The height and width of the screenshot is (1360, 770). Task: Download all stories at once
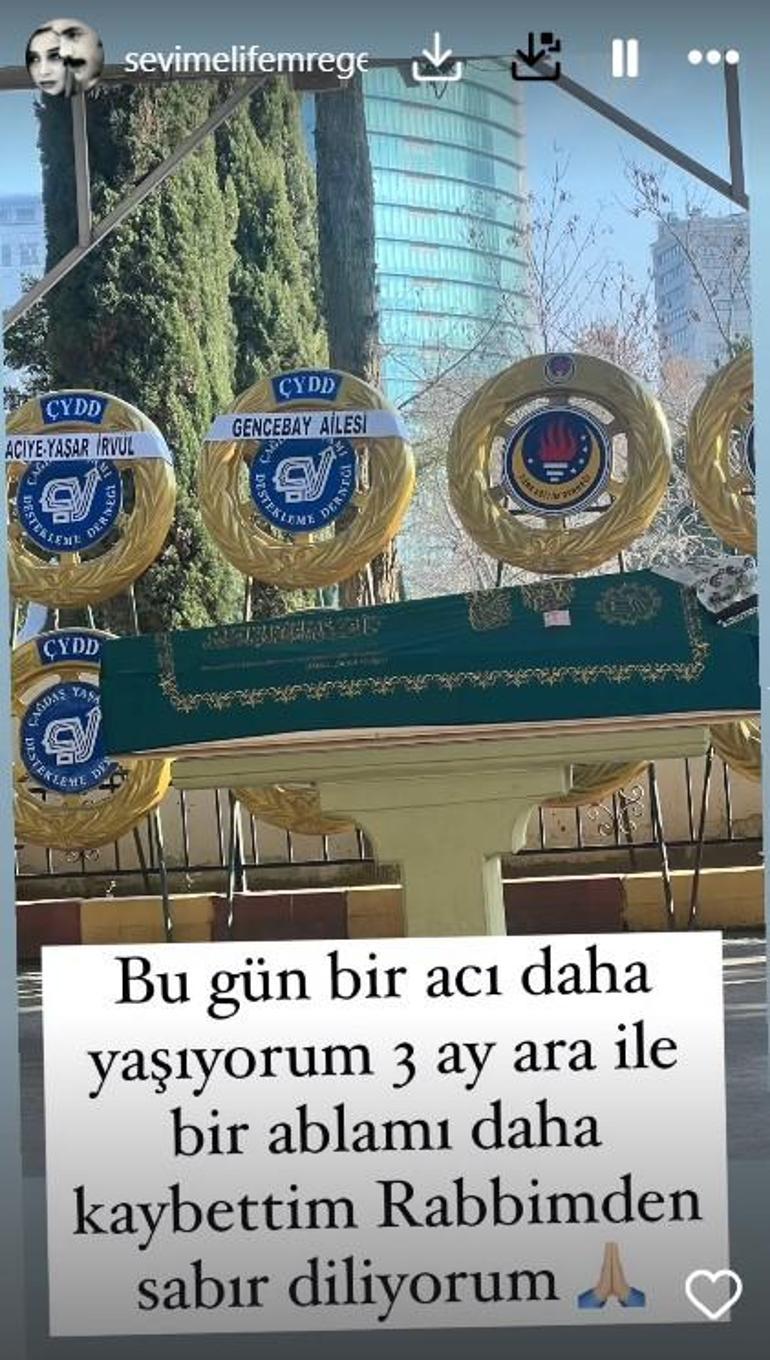click(x=535, y=58)
